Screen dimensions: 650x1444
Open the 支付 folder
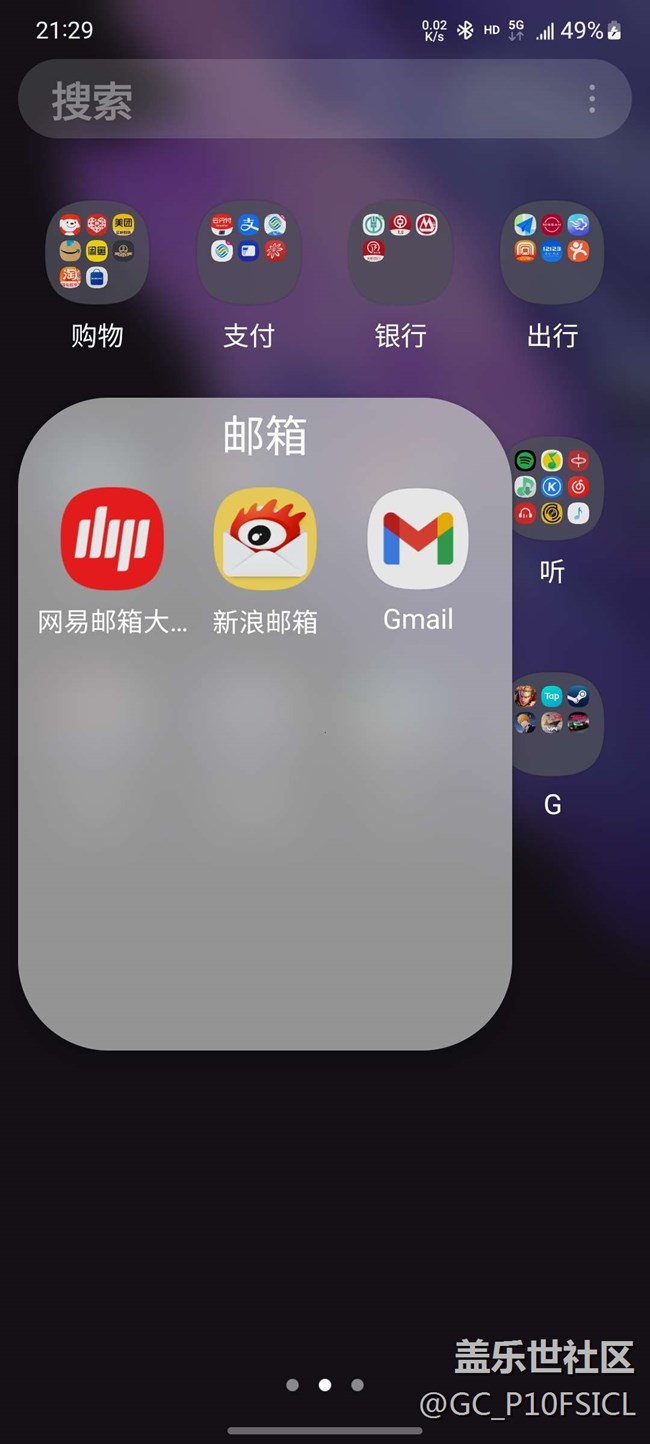249,253
